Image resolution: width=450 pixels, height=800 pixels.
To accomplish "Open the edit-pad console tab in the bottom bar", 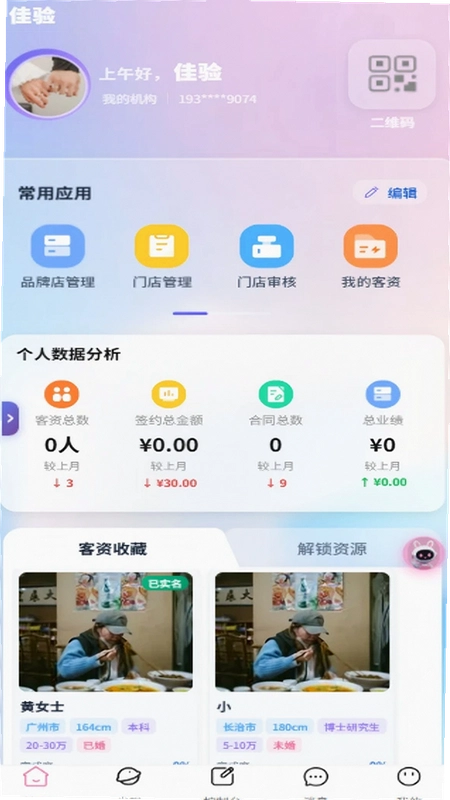I will click(x=222, y=777).
